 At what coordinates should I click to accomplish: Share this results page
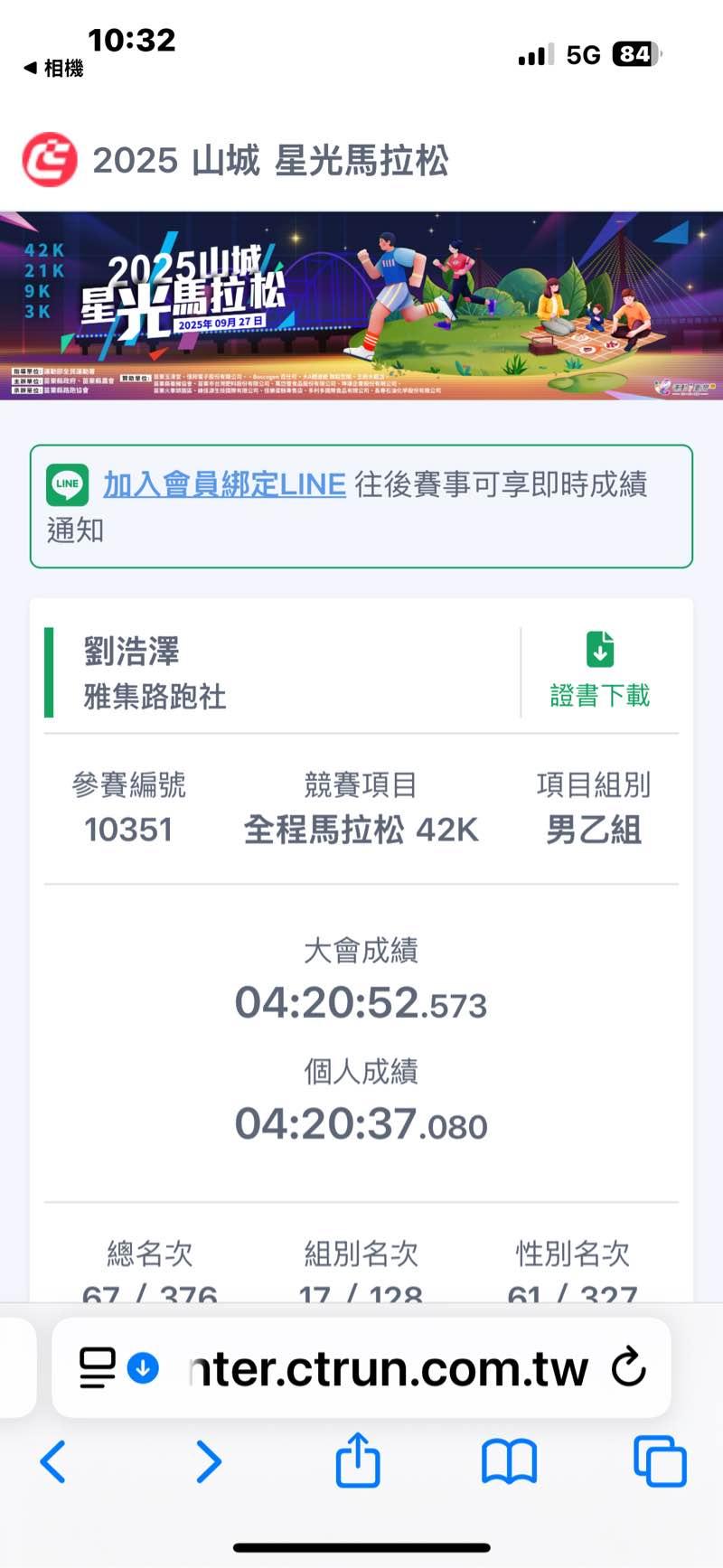358,1460
